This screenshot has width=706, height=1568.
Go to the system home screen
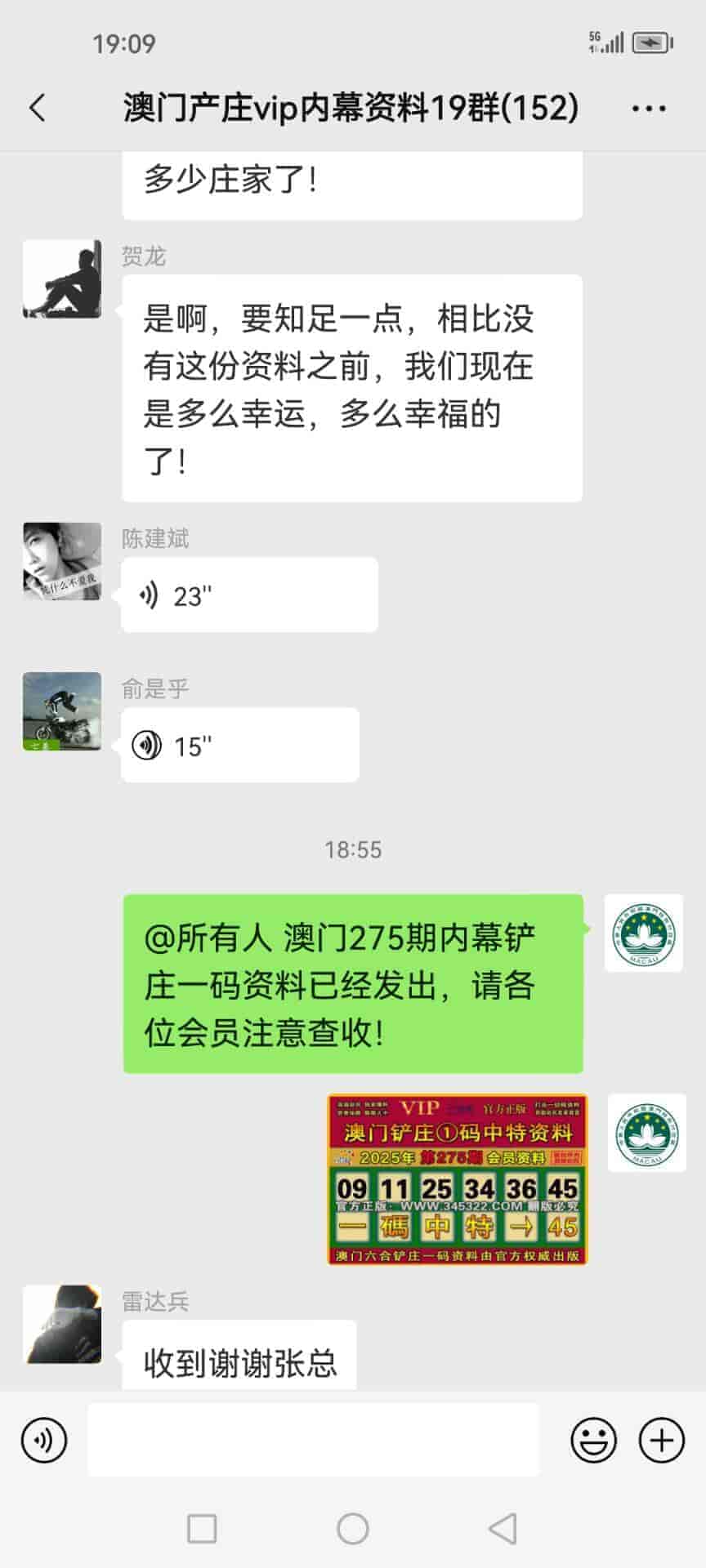[353, 1528]
